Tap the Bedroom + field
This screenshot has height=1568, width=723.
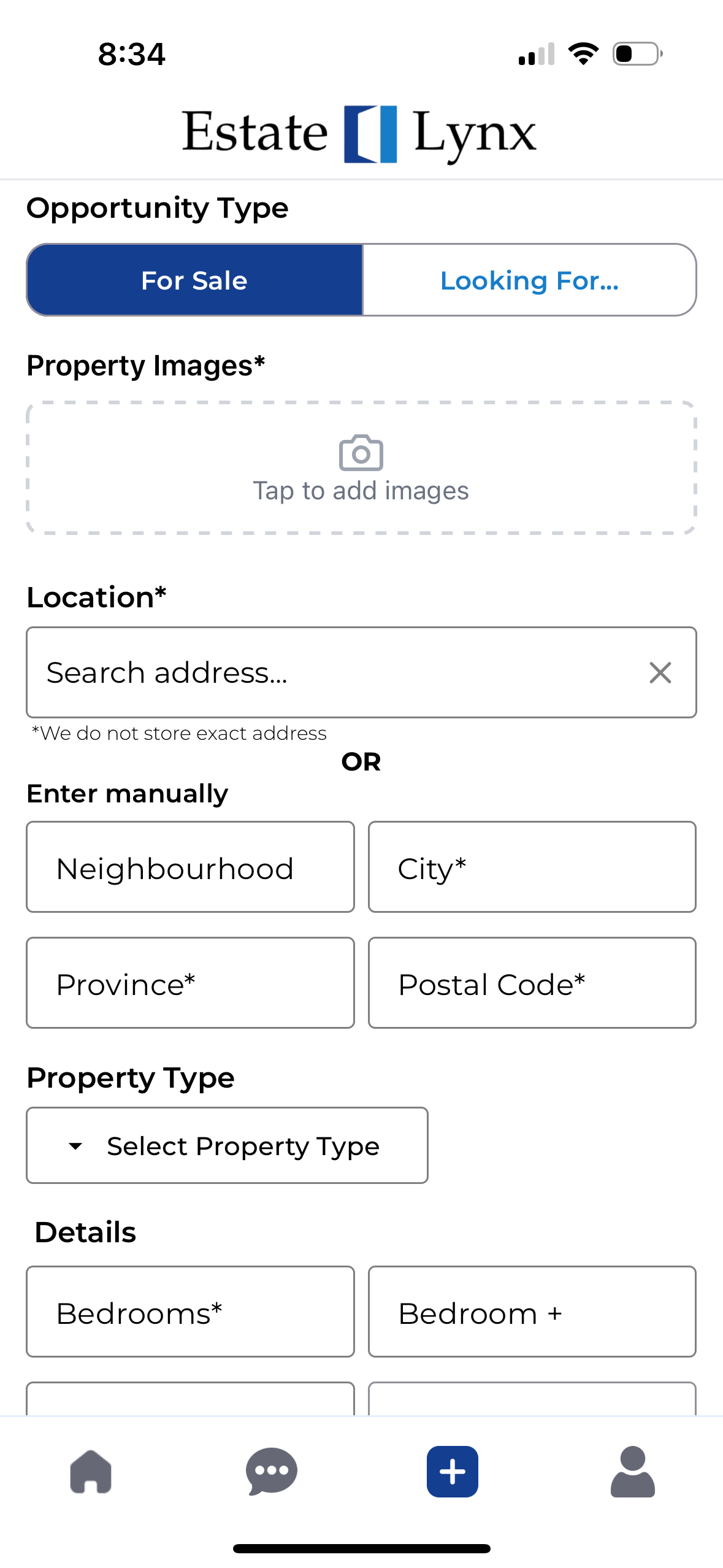point(532,1313)
